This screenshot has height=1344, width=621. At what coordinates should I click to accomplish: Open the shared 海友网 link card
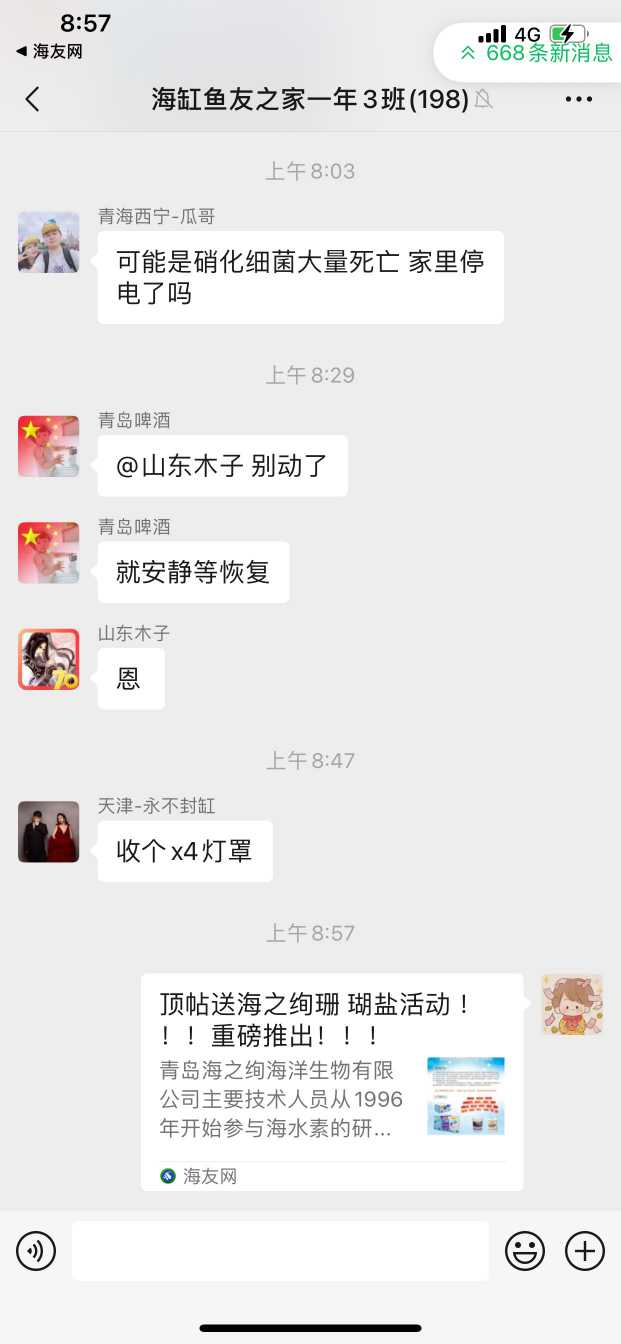pyautogui.click(x=331, y=1082)
